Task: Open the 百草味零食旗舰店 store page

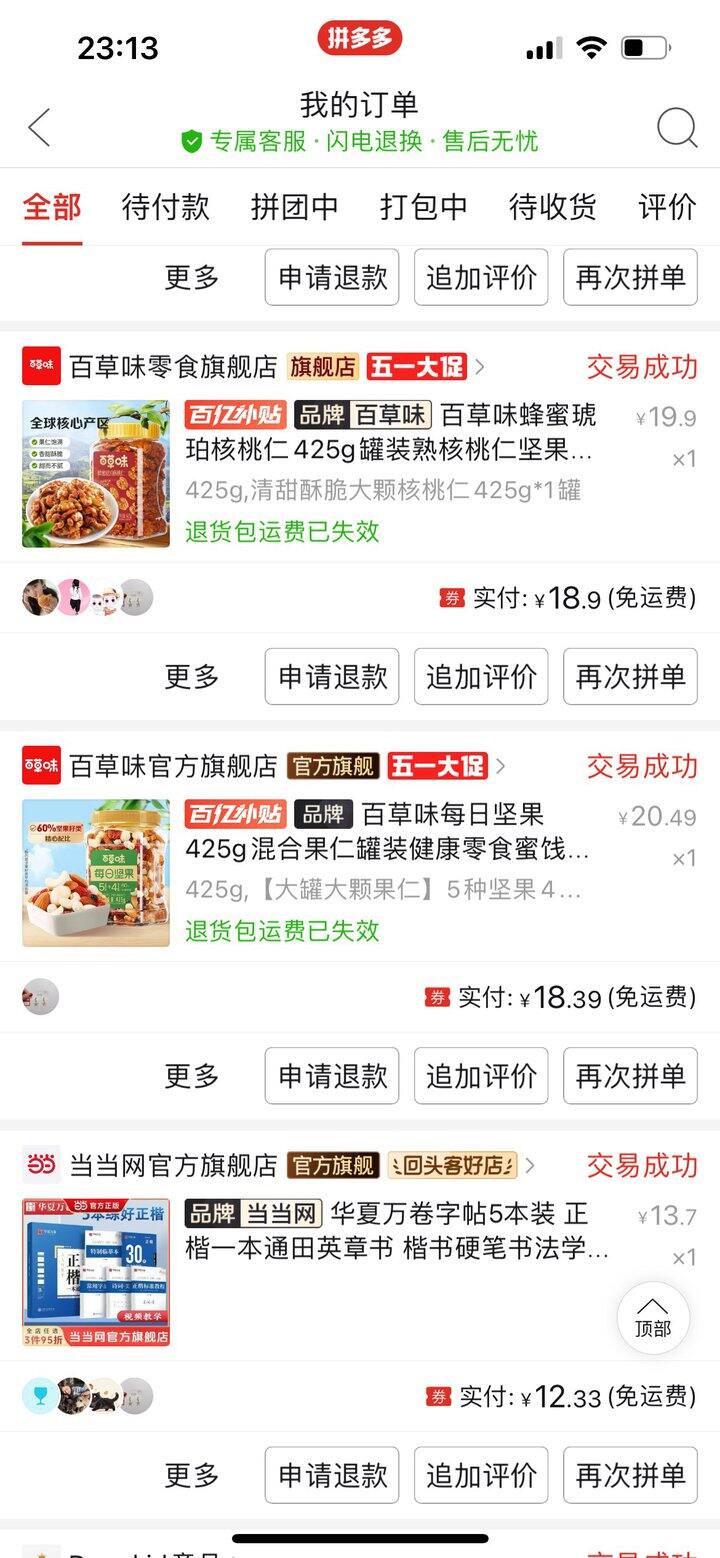Action: pyautogui.click(x=172, y=367)
